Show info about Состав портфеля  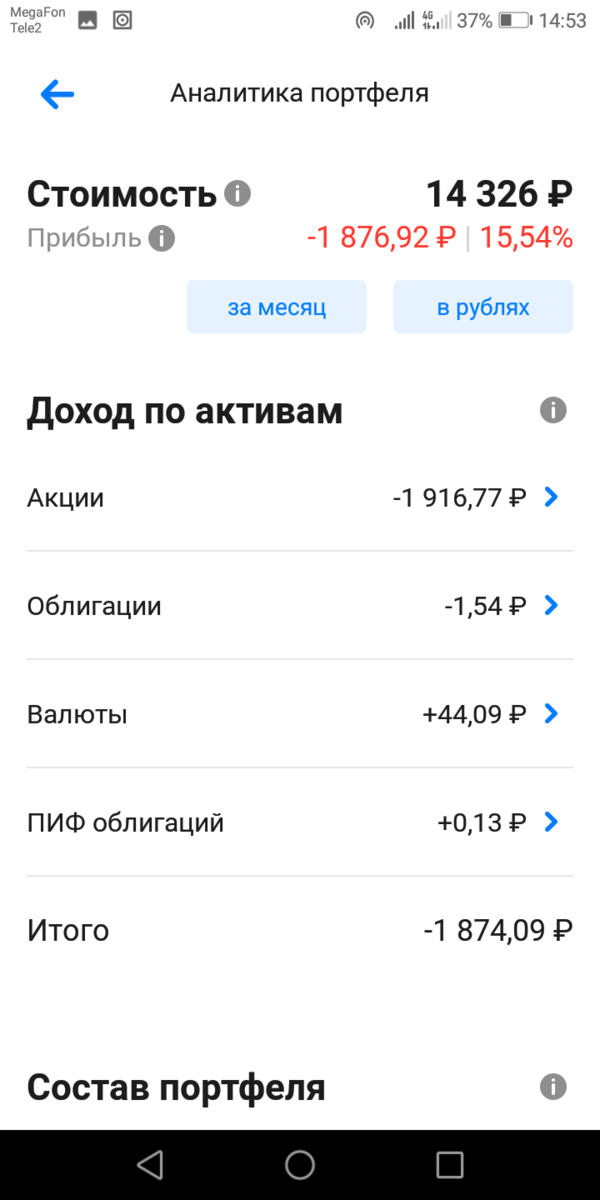pyautogui.click(x=552, y=1087)
